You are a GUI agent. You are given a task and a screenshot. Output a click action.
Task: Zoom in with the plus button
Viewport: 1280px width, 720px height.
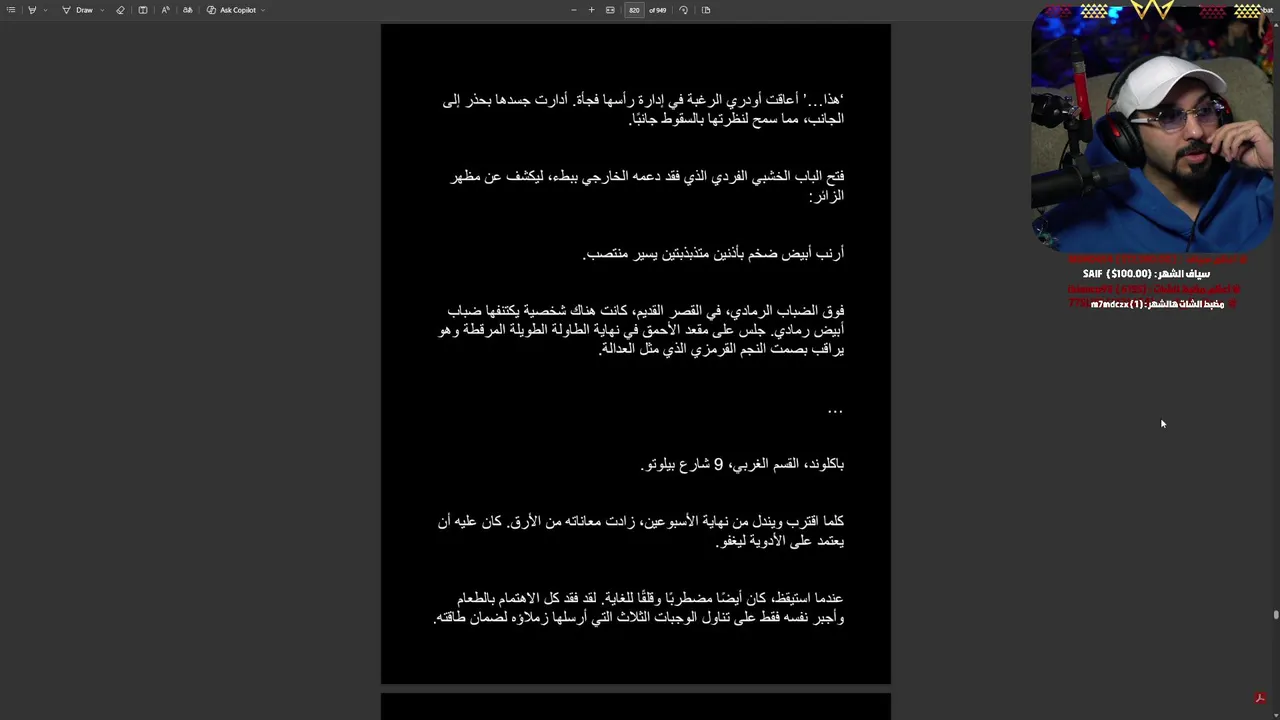point(591,10)
